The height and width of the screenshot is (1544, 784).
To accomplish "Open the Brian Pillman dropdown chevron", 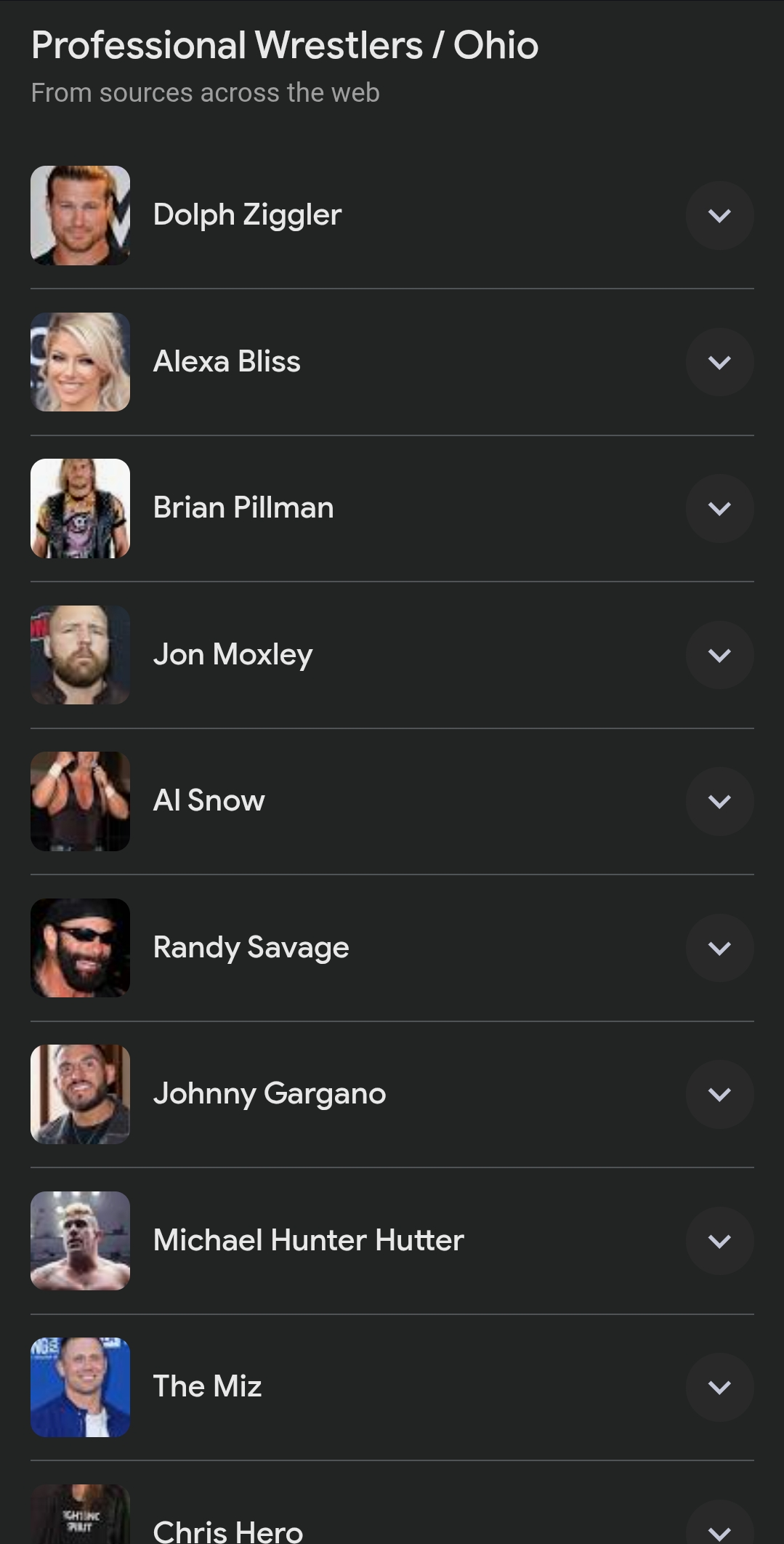I will coord(719,509).
